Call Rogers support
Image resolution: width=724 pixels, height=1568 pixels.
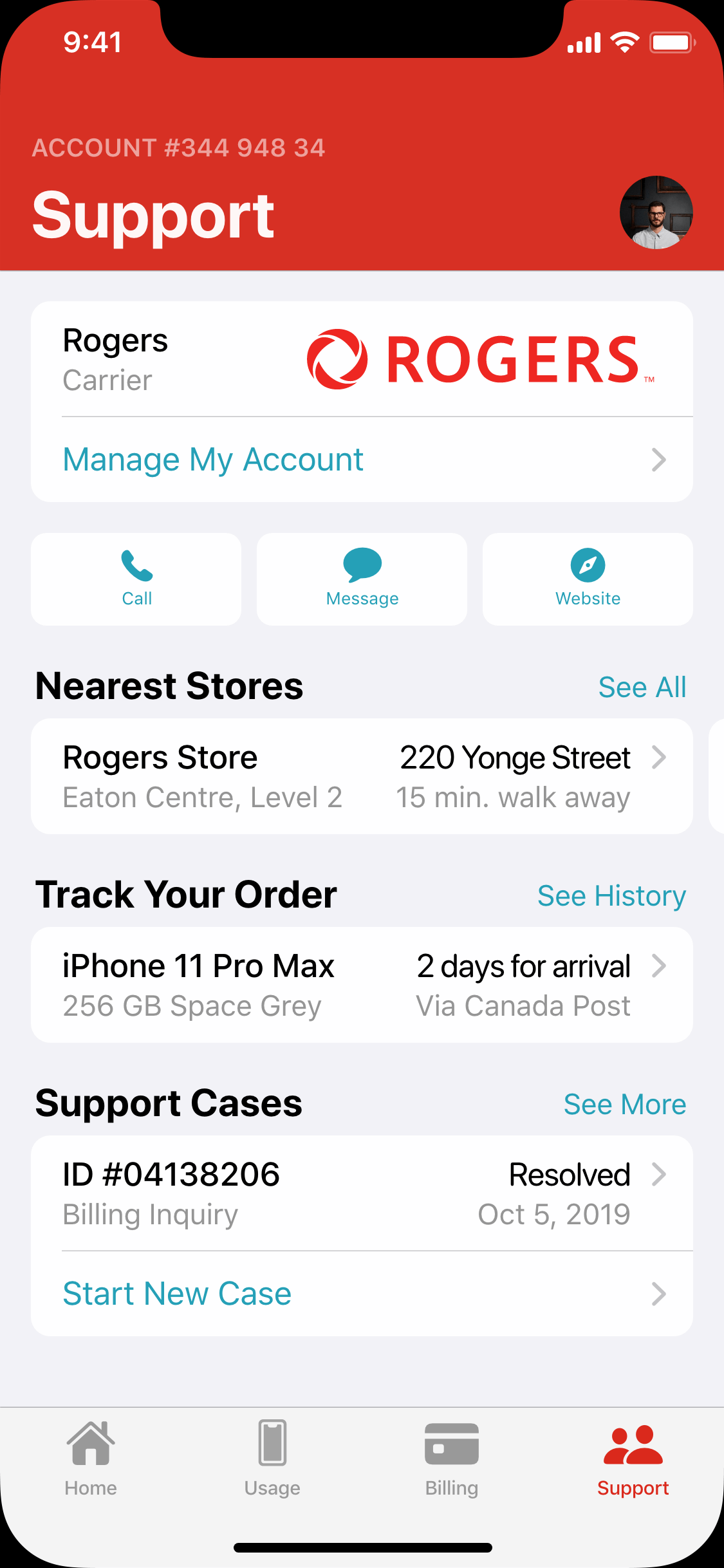pos(136,579)
